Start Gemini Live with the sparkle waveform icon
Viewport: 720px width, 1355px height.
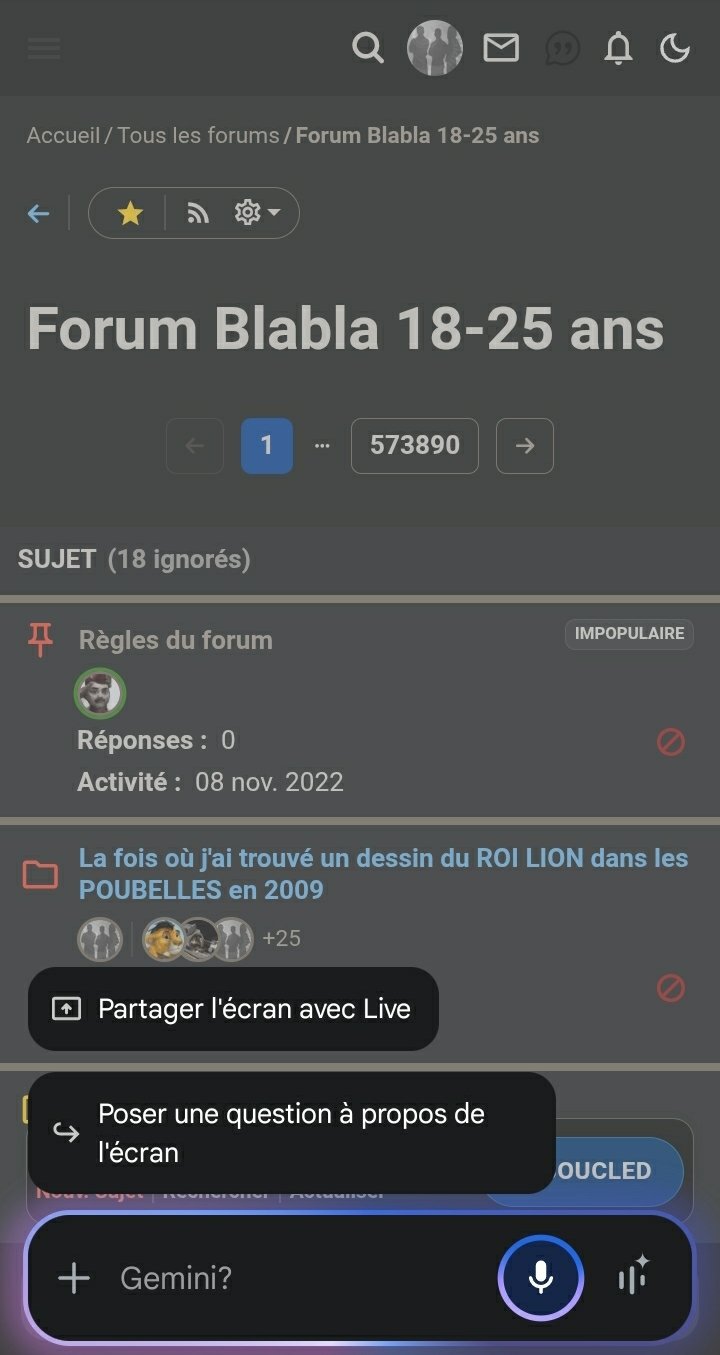point(634,1277)
